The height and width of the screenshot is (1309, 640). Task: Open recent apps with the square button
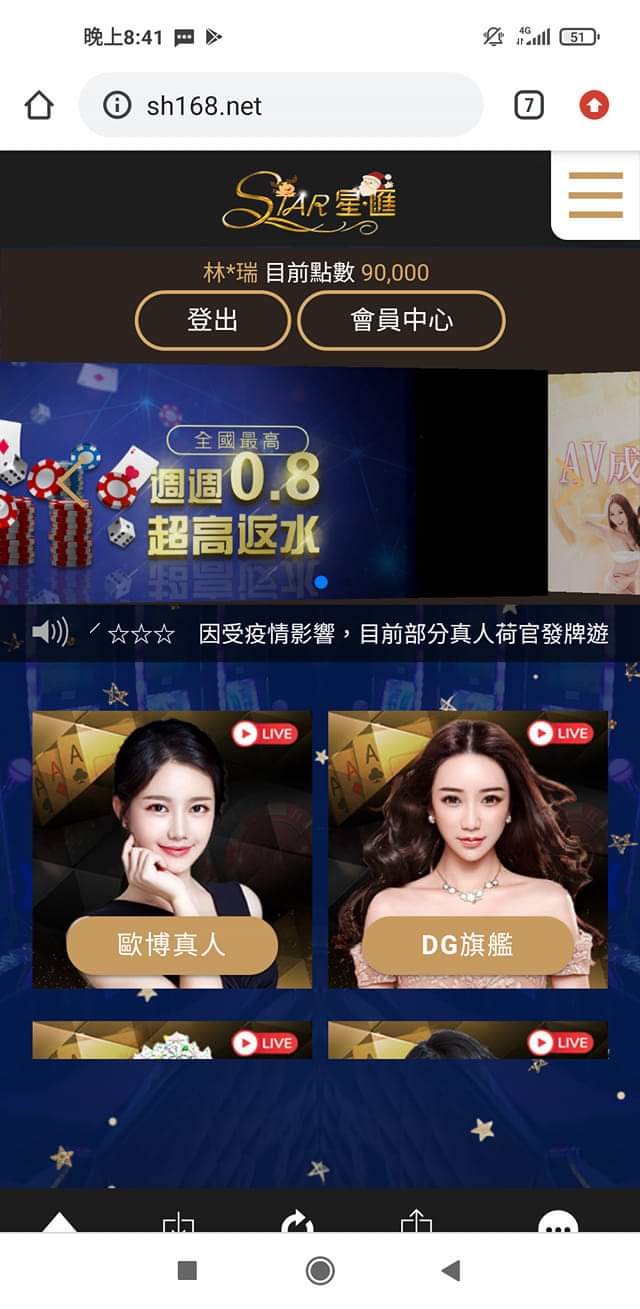[187, 1271]
